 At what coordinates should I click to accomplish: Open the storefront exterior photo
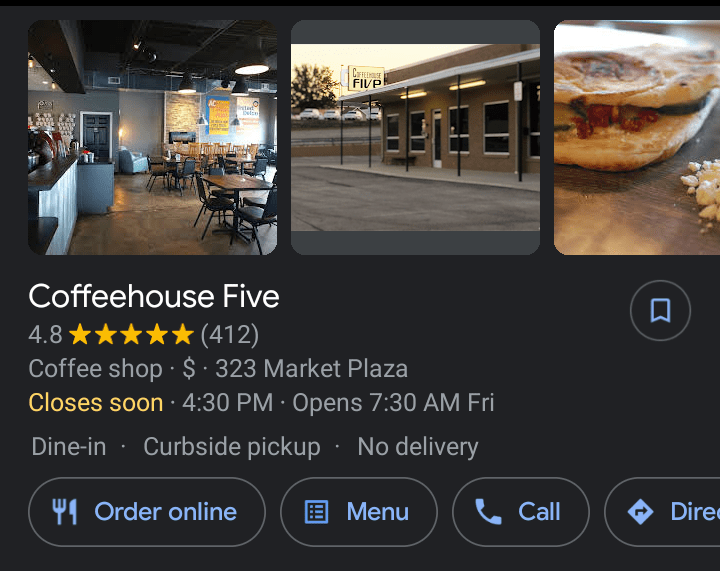tap(415, 138)
